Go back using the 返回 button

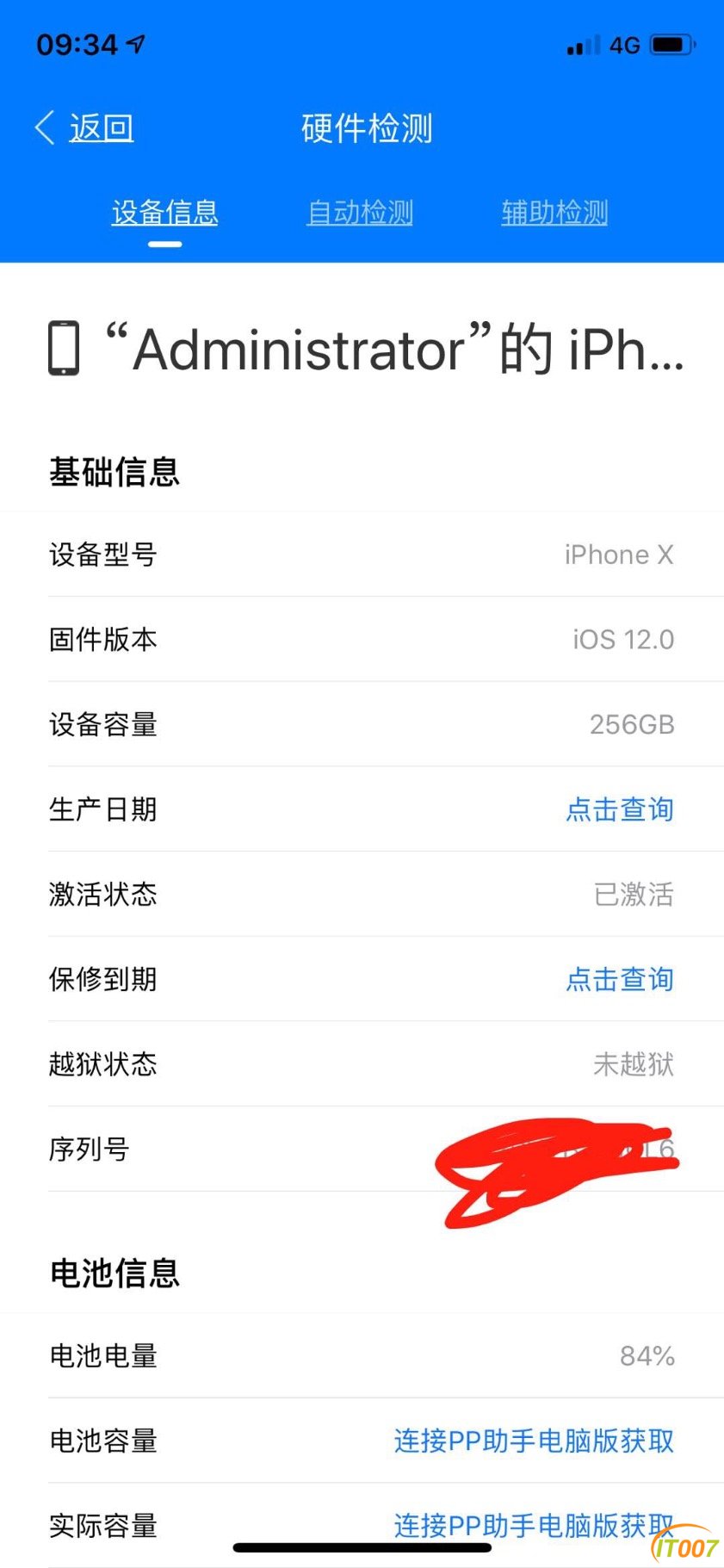[x=86, y=128]
